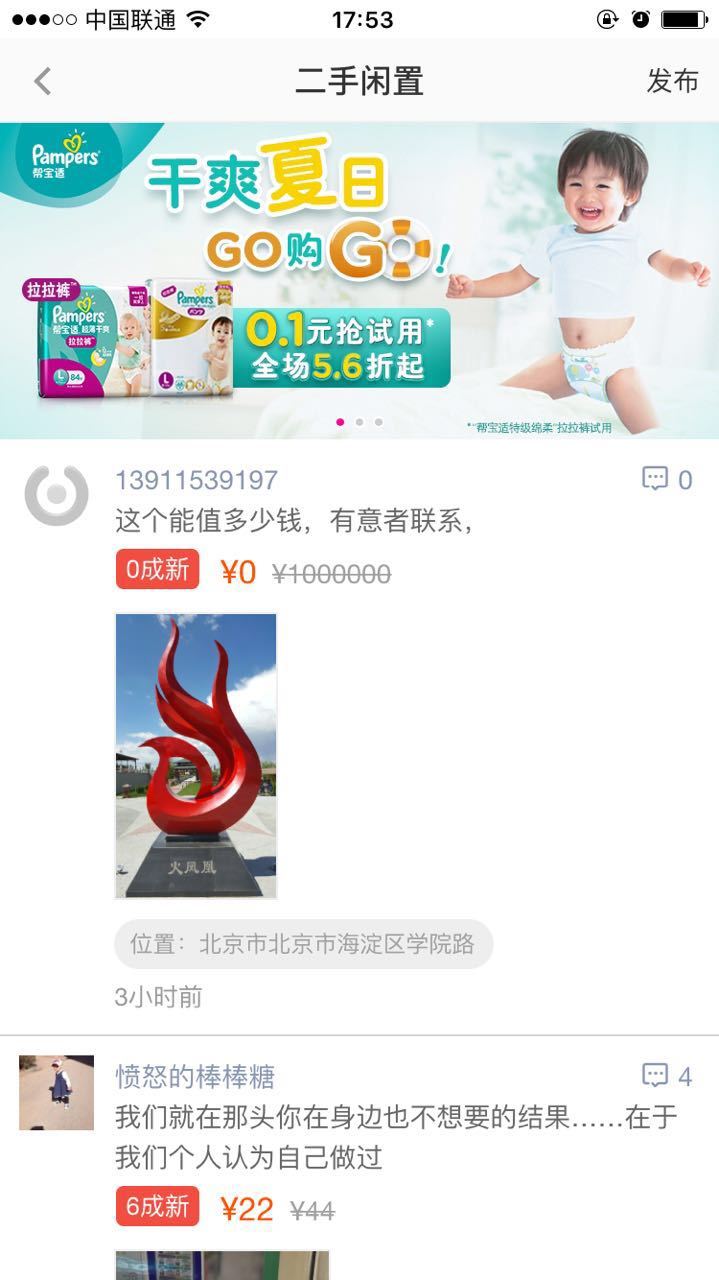Open 愤怒的棒棒糖's avatar picture

pos(56,1092)
